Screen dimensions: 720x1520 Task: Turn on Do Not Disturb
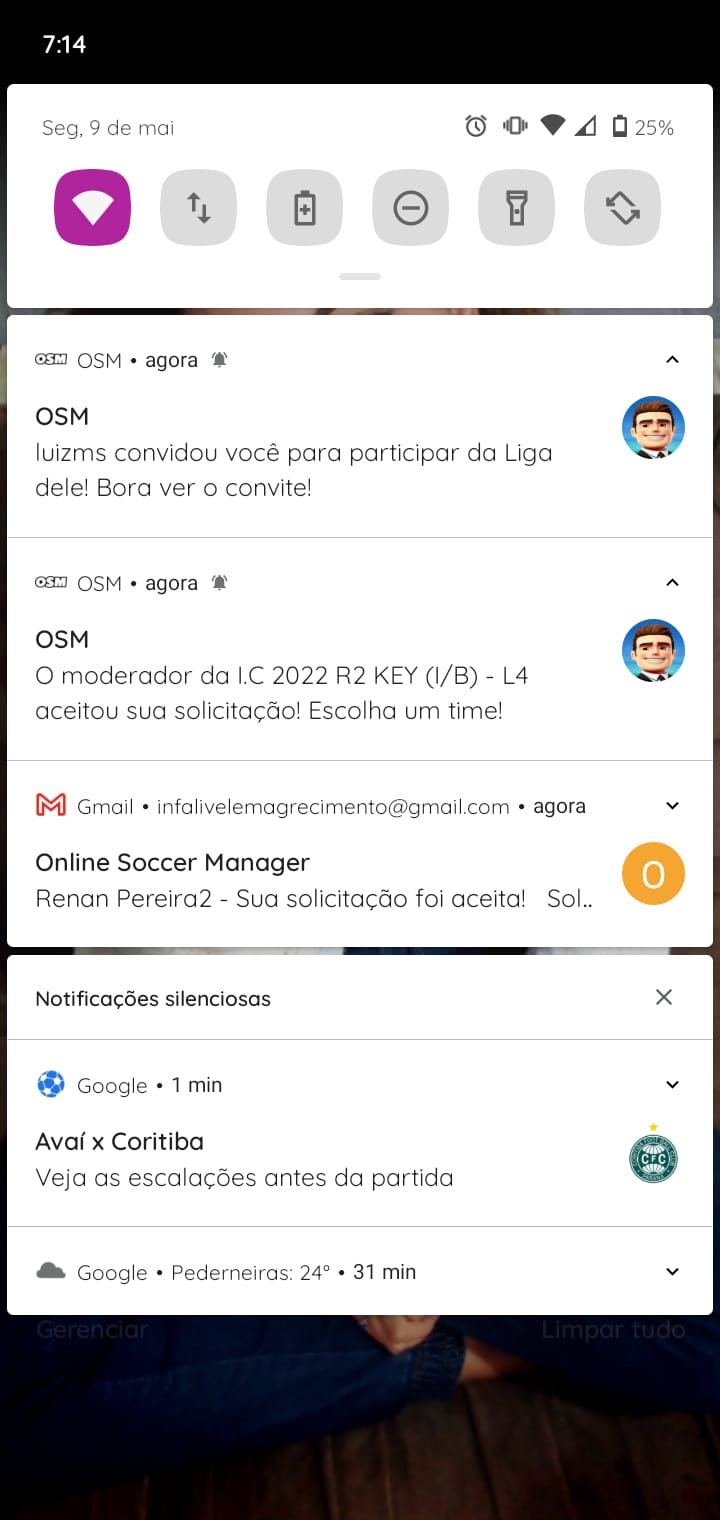[x=410, y=208]
